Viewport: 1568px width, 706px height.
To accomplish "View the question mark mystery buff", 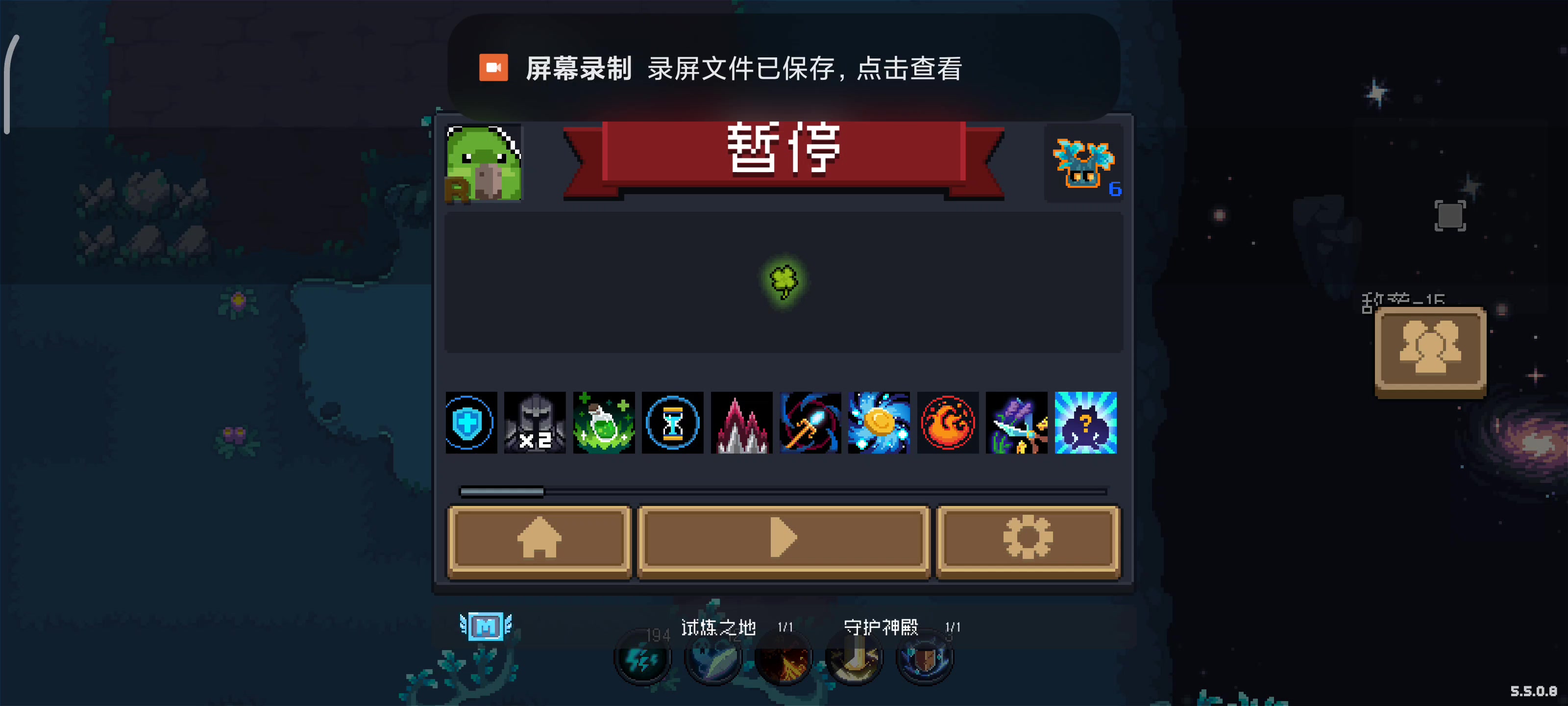I will pyautogui.click(x=1085, y=423).
